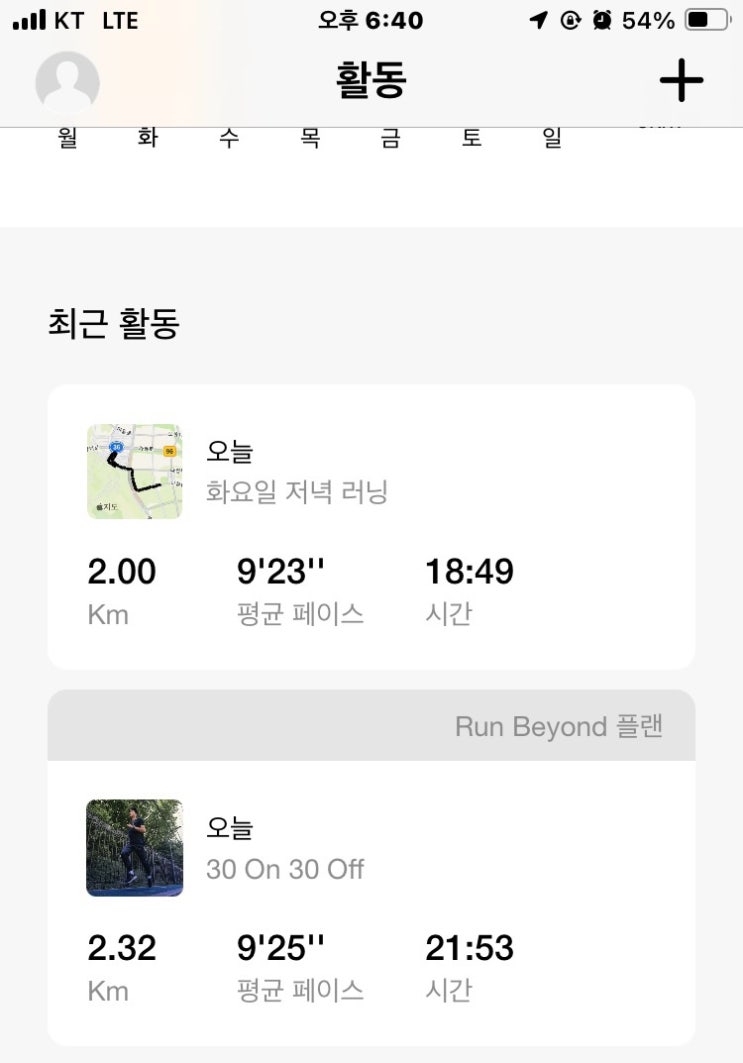Add a new activity with plus icon
This screenshot has height=1063, width=743.
[x=681, y=81]
